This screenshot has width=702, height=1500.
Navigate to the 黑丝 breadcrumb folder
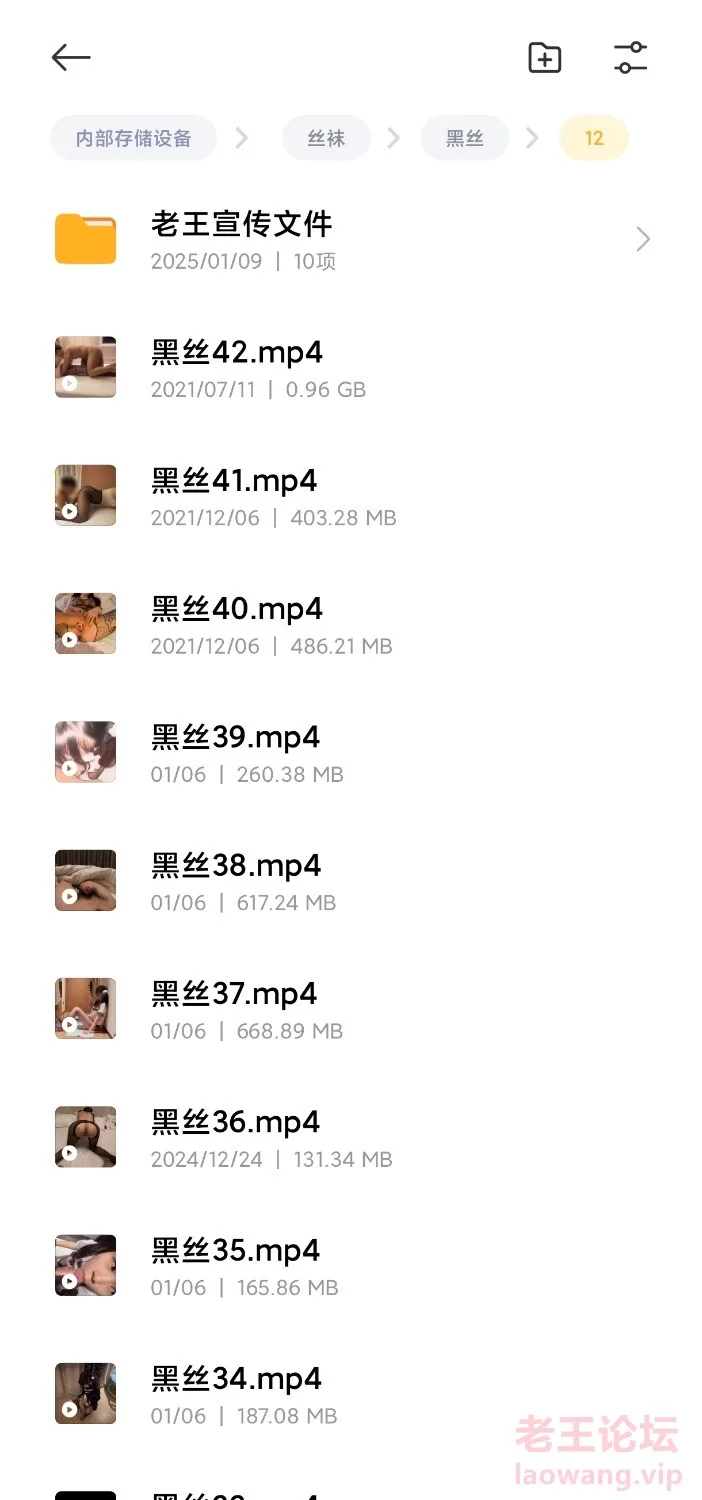[464, 138]
